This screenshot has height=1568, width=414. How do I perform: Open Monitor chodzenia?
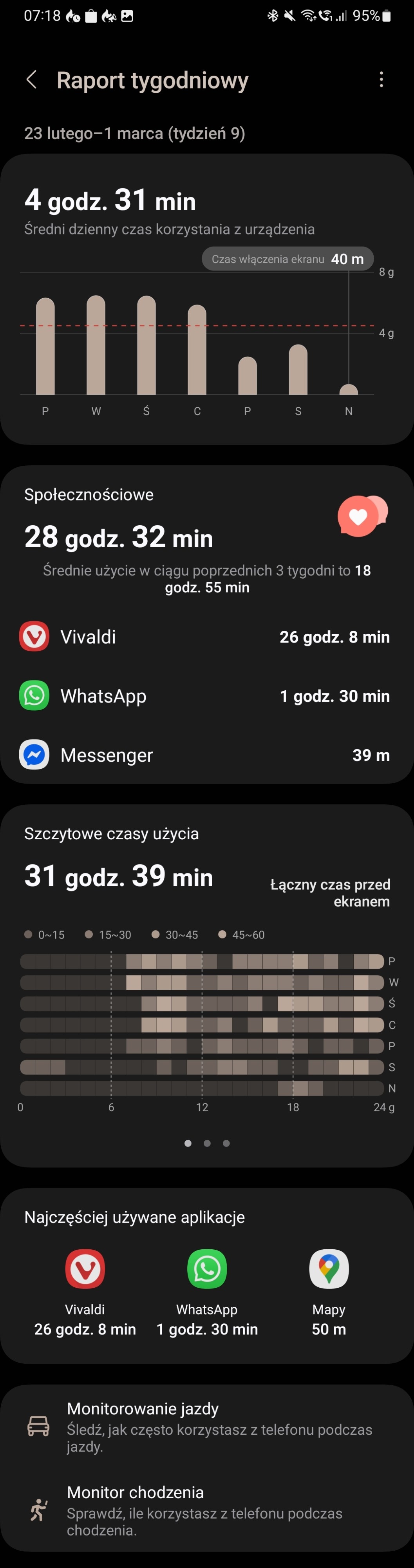pyautogui.click(x=207, y=1510)
